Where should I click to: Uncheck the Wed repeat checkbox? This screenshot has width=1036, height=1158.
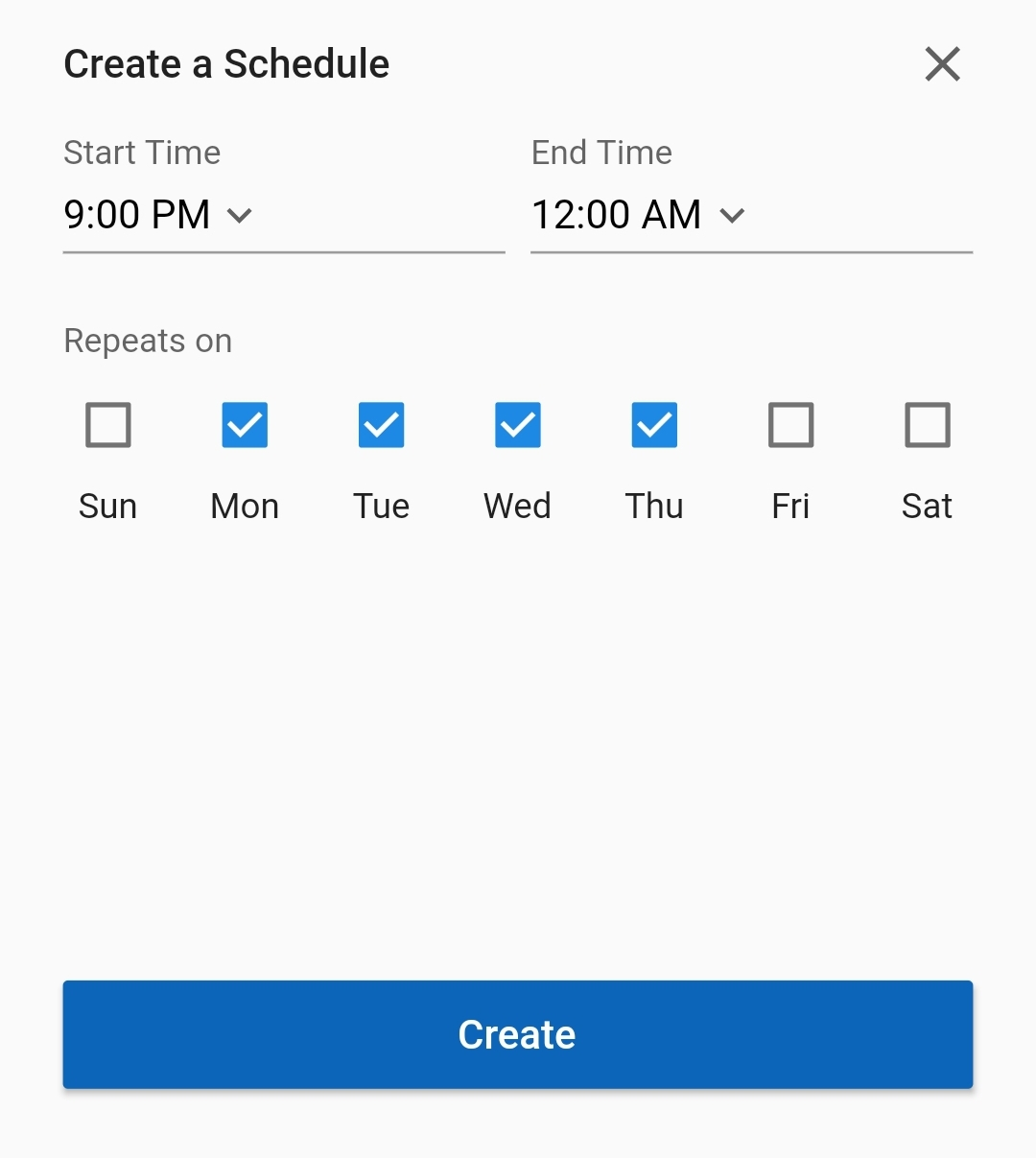(x=516, y=425)
